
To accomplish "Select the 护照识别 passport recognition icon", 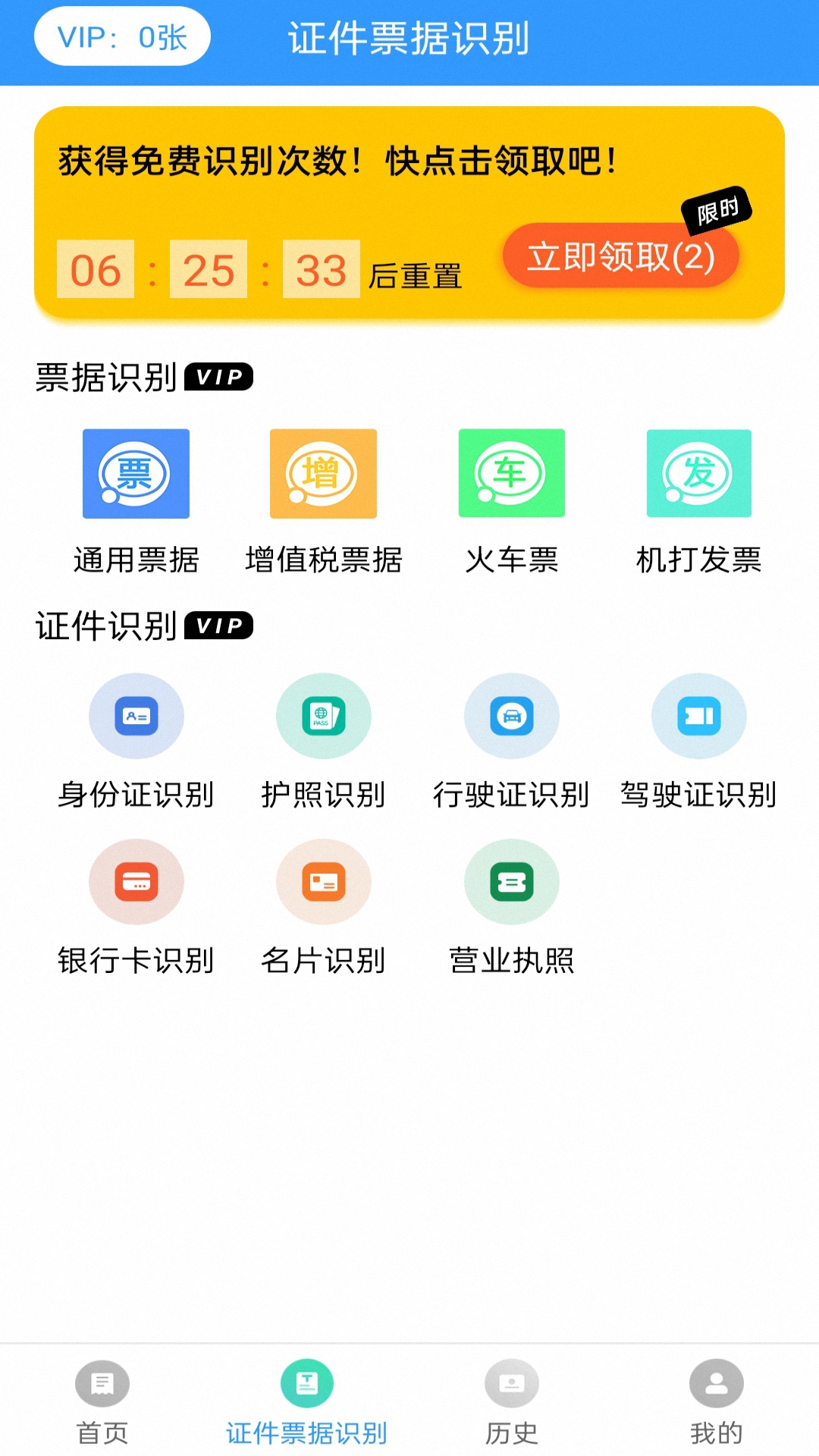I will click(323, 716).
